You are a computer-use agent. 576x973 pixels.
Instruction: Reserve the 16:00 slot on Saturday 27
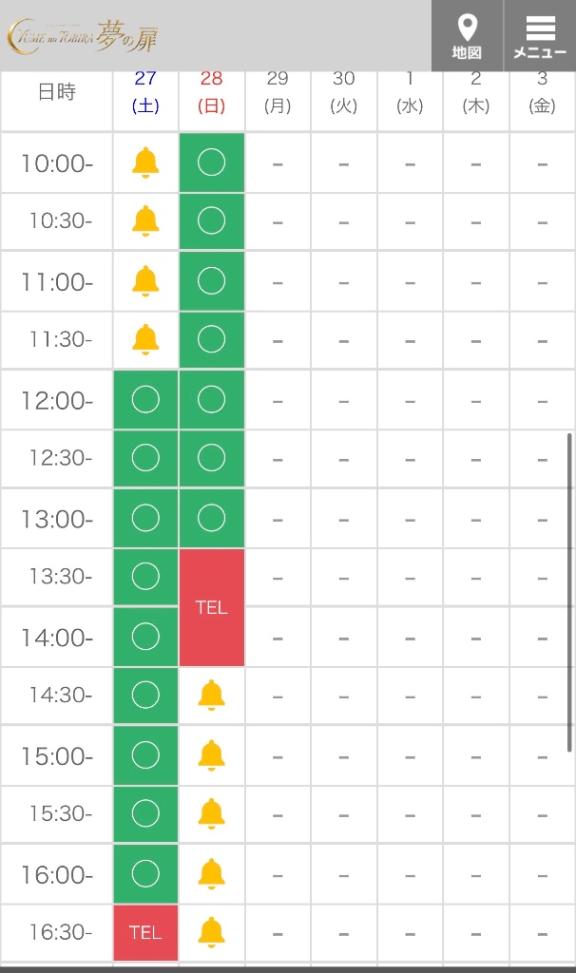pos(146,874)
